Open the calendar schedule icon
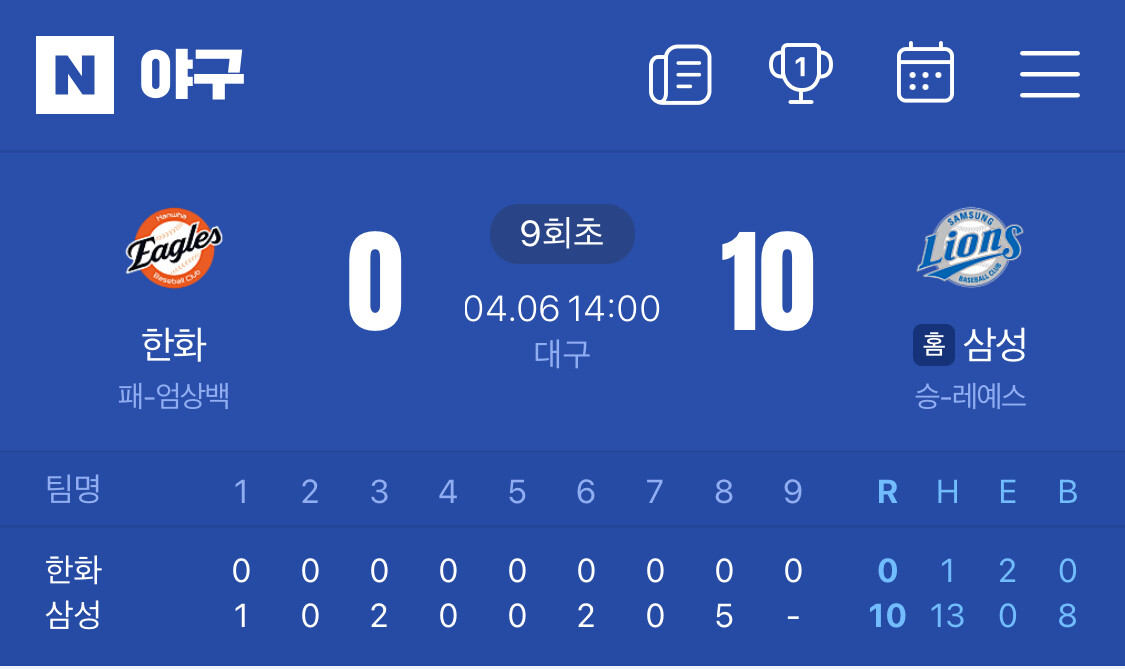Screen dimensions: 1125x669 tap(926, 72)
